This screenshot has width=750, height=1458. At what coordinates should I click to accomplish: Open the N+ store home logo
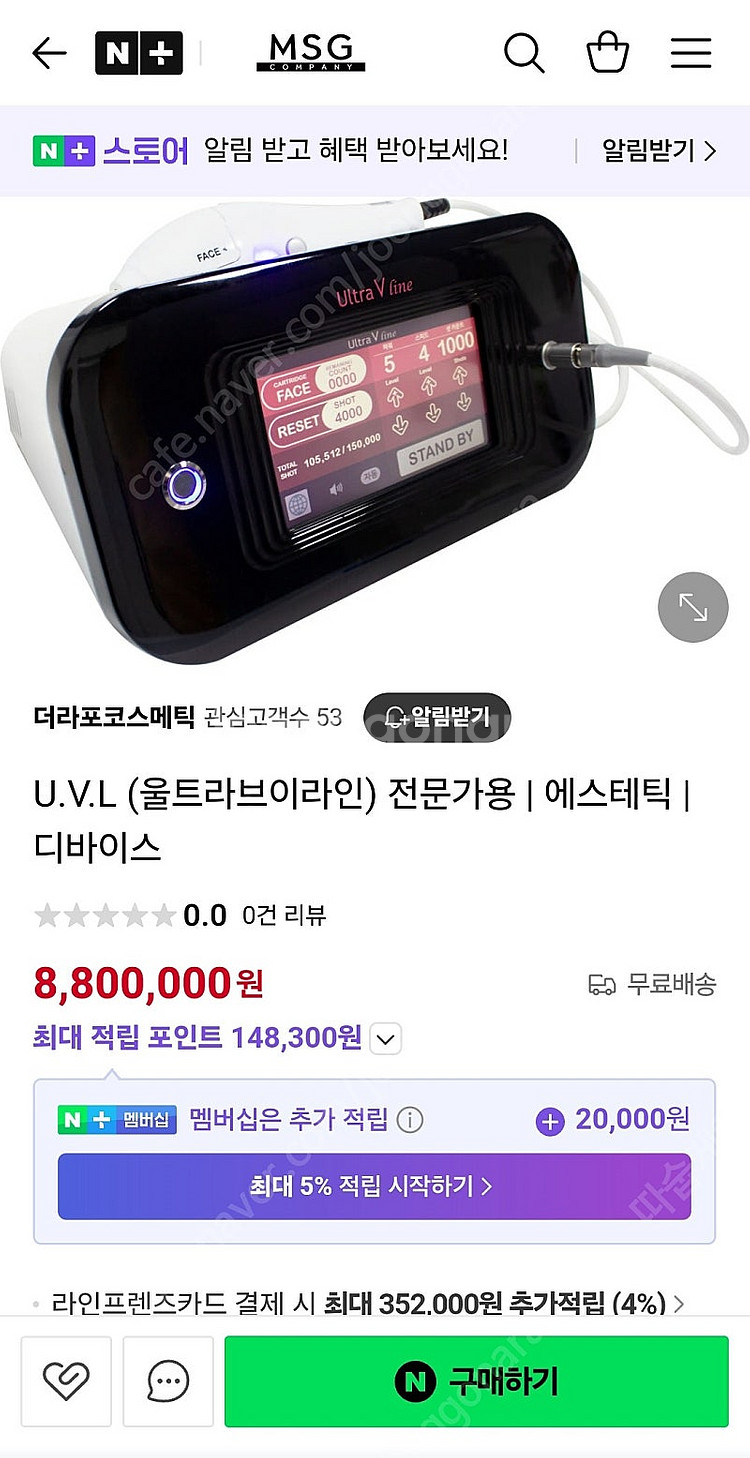tap(138, 53)
